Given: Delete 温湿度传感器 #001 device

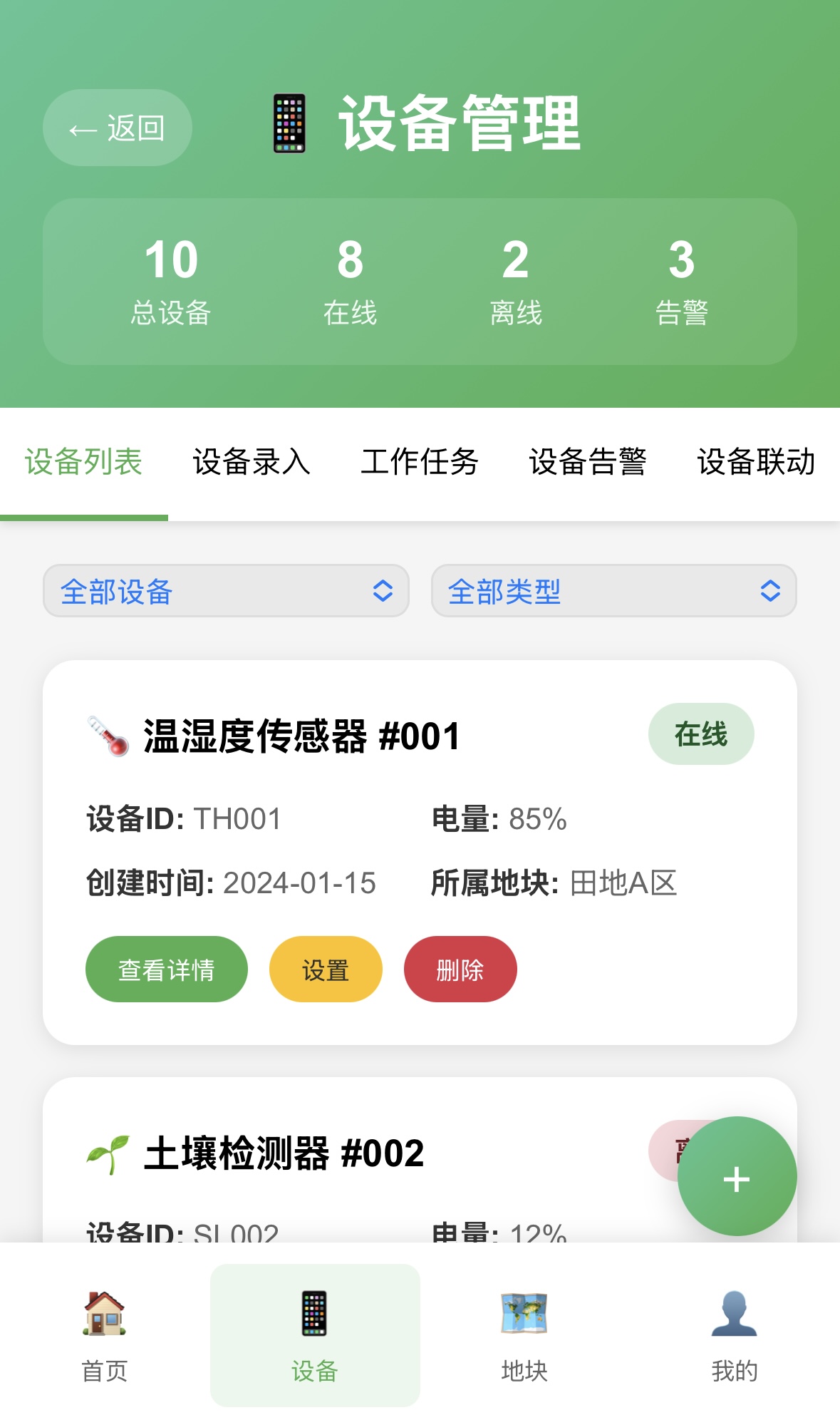Looking at the screenshot, I should coord(460,969).
